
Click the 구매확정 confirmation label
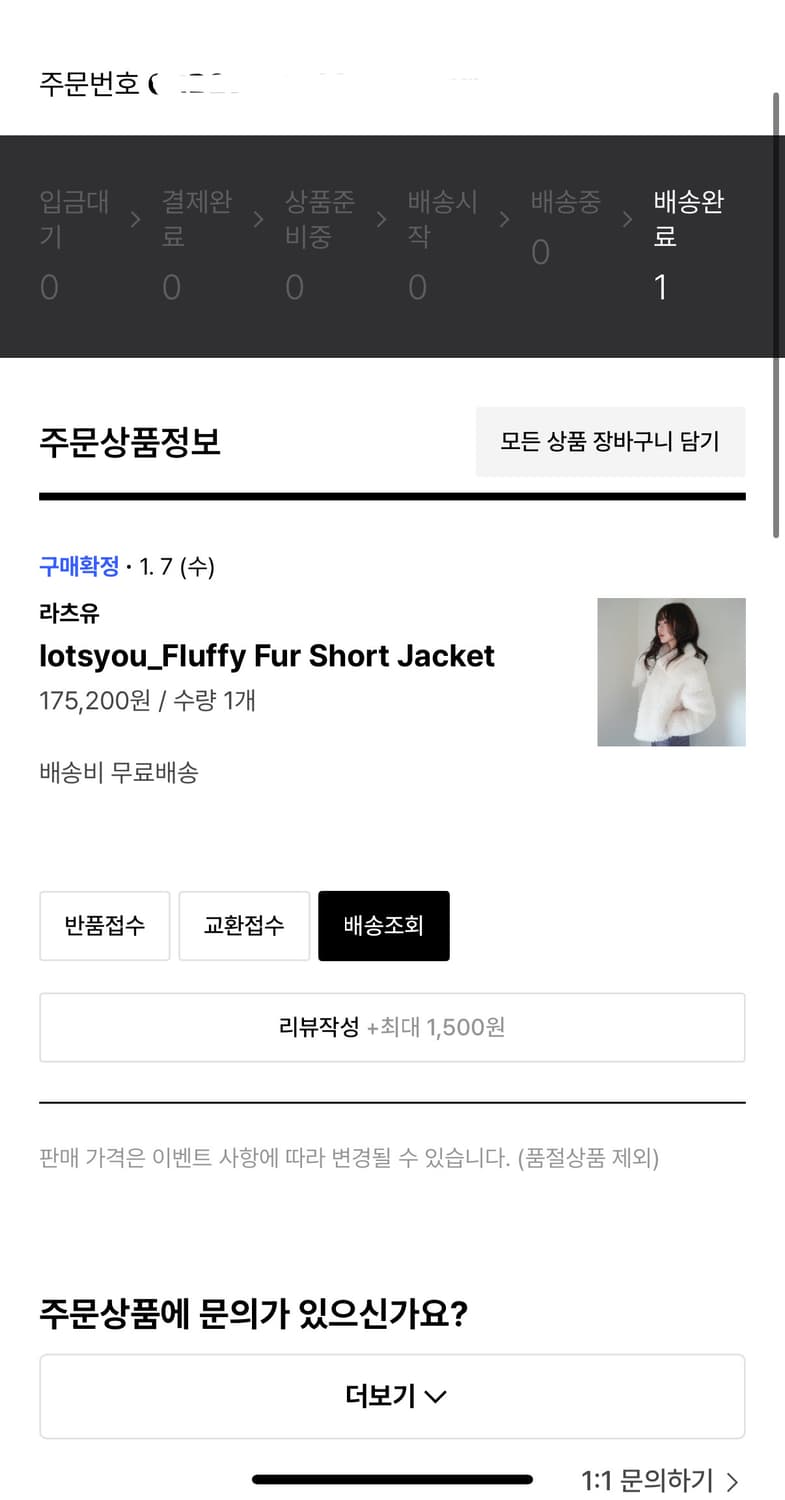[79, 566]
